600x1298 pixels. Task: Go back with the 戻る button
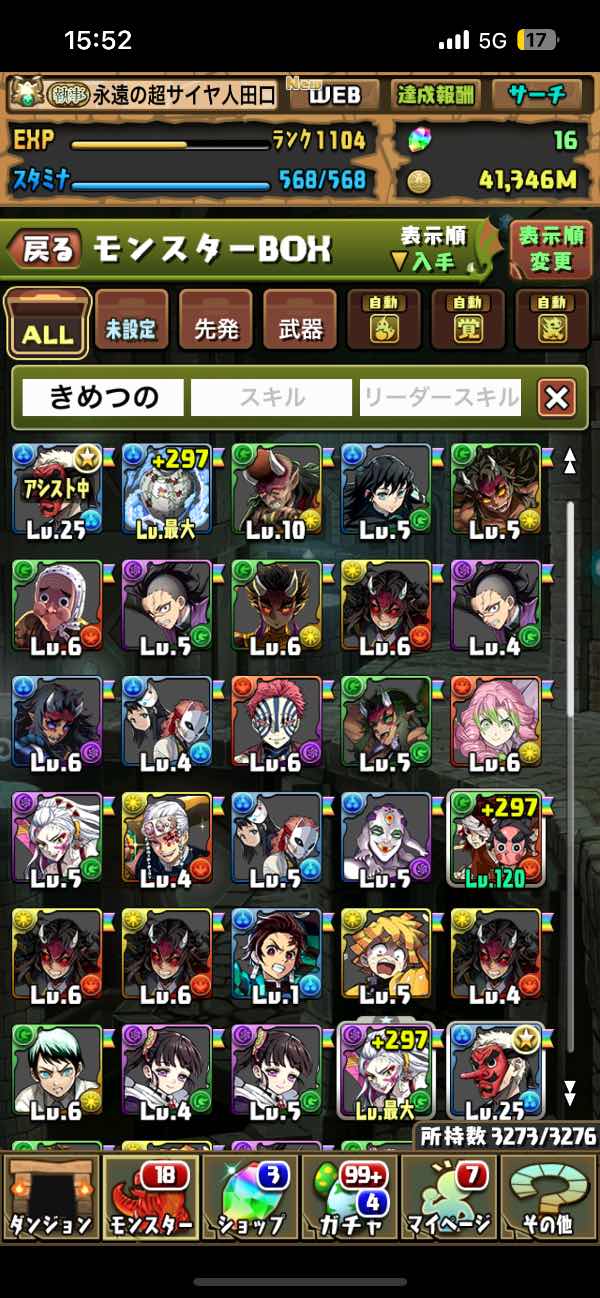coord(49,250)
